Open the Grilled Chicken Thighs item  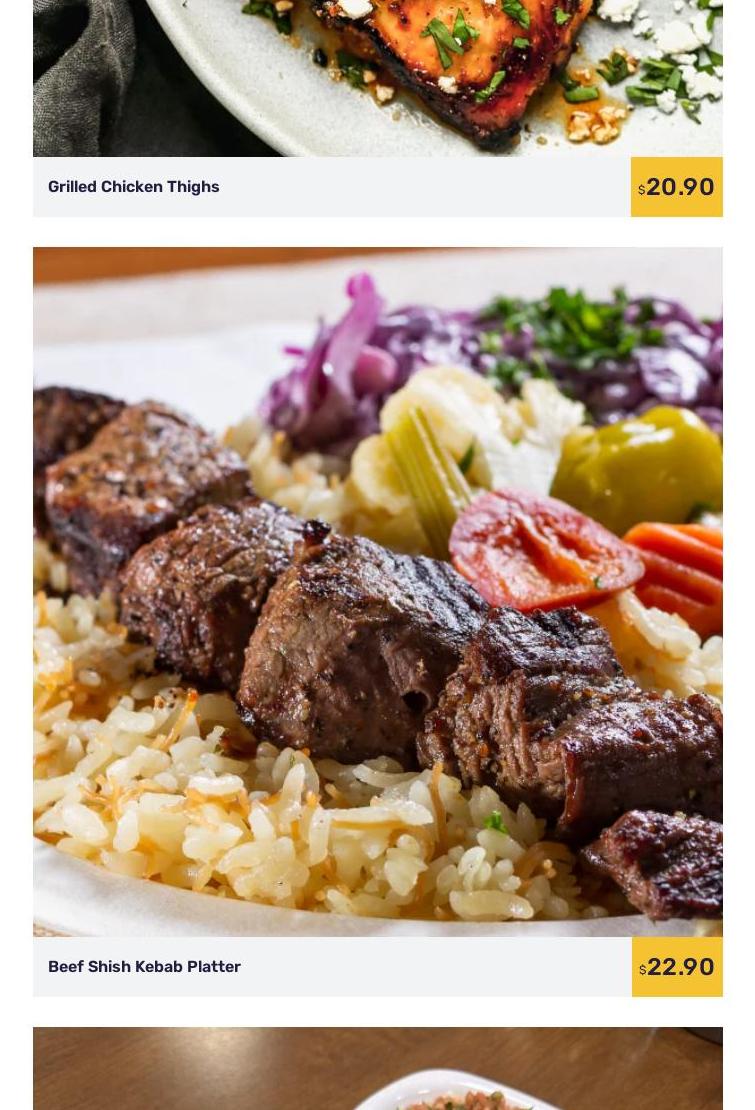coord(133,187)
